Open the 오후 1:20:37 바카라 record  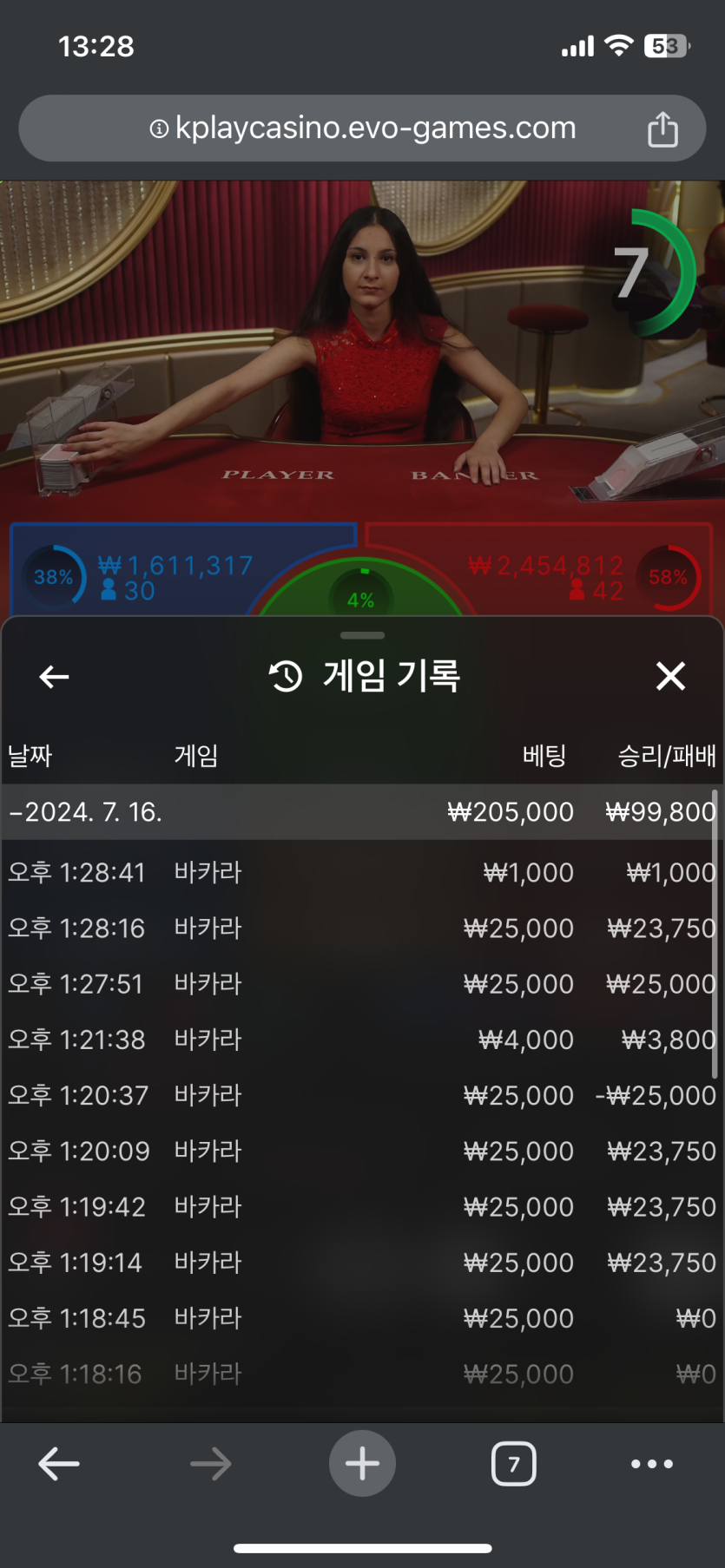coord(360,1095)
